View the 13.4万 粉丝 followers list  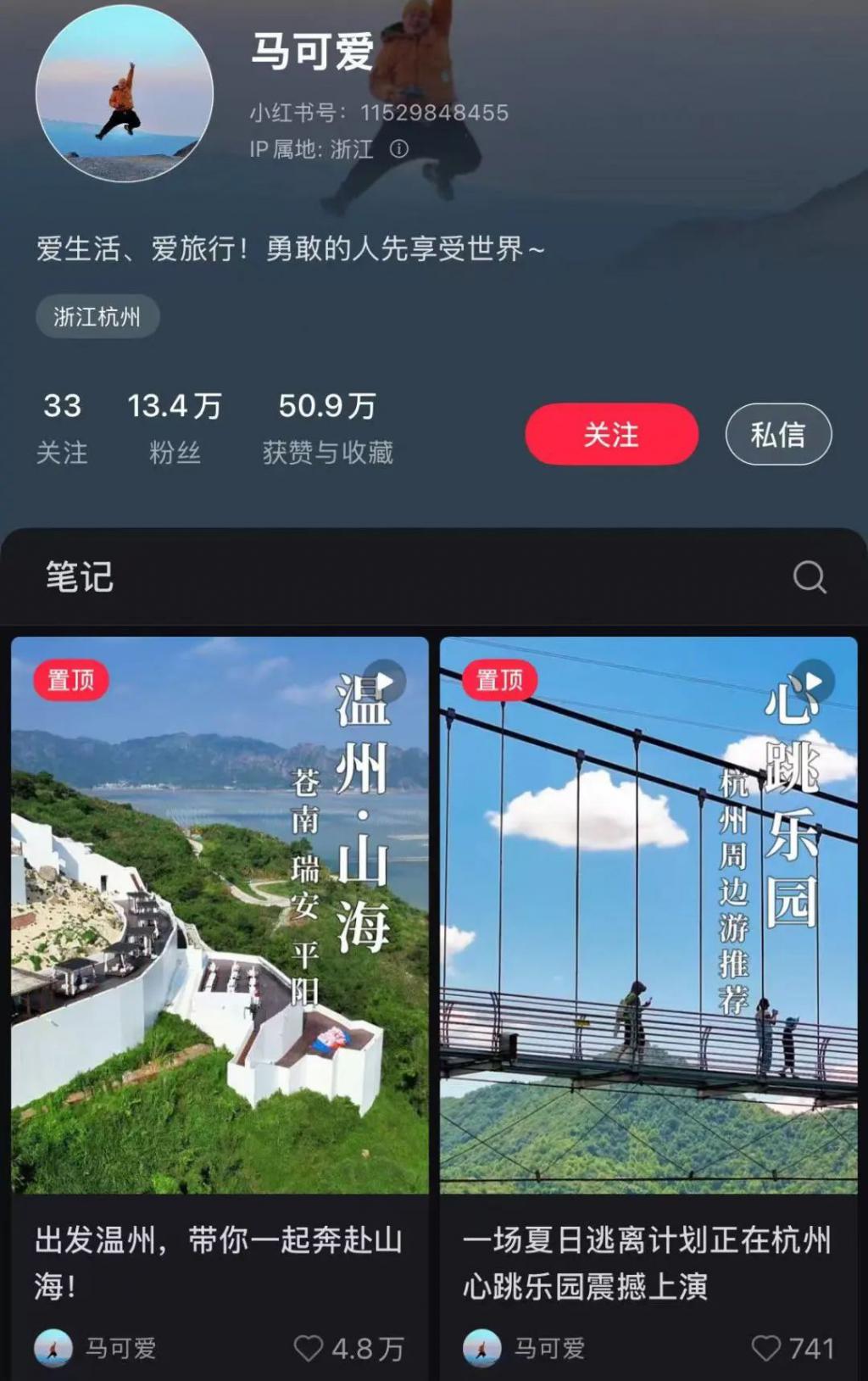[175, 427]
